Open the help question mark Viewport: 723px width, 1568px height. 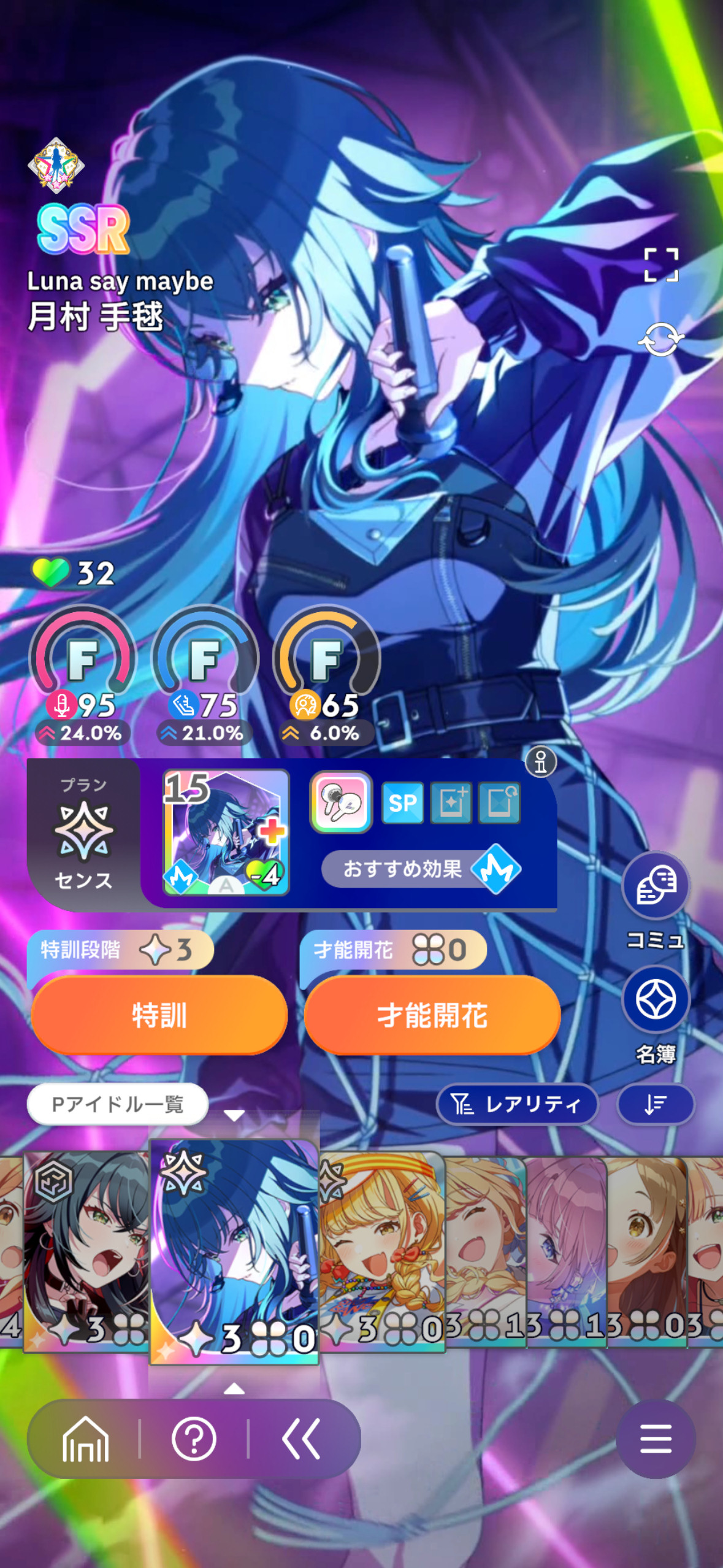pos(194,1439)
